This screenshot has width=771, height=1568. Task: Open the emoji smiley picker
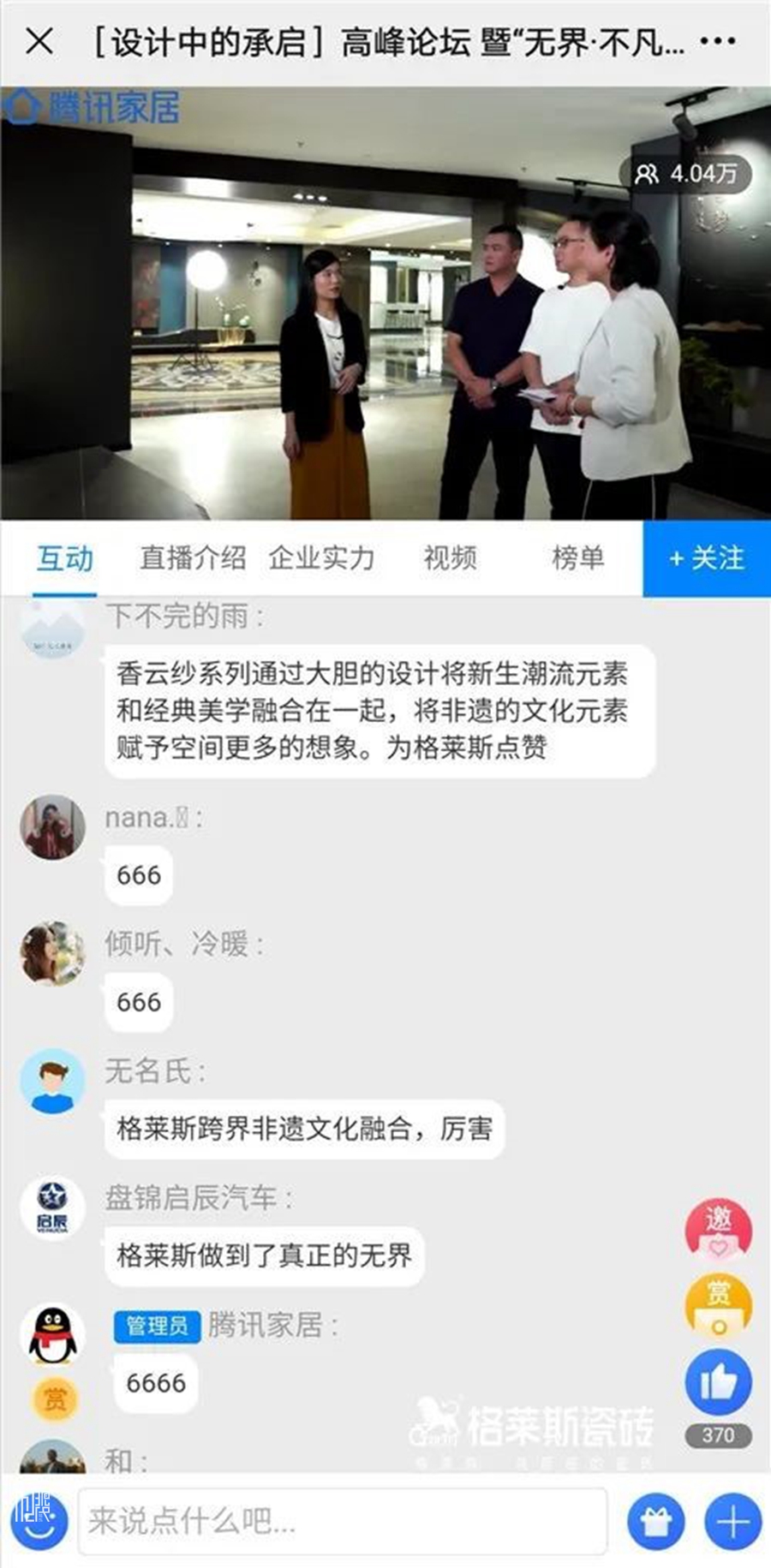(39, 1521)
